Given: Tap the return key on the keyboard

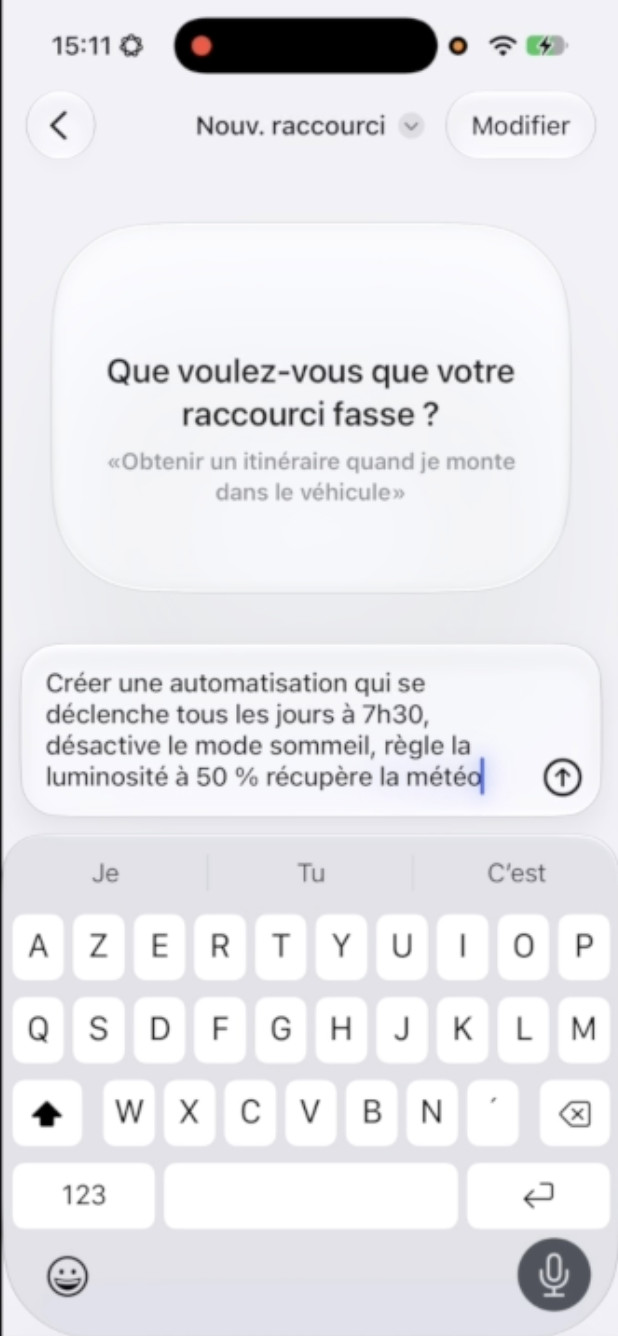Looking at the screenshot, I should (538, 1195).
